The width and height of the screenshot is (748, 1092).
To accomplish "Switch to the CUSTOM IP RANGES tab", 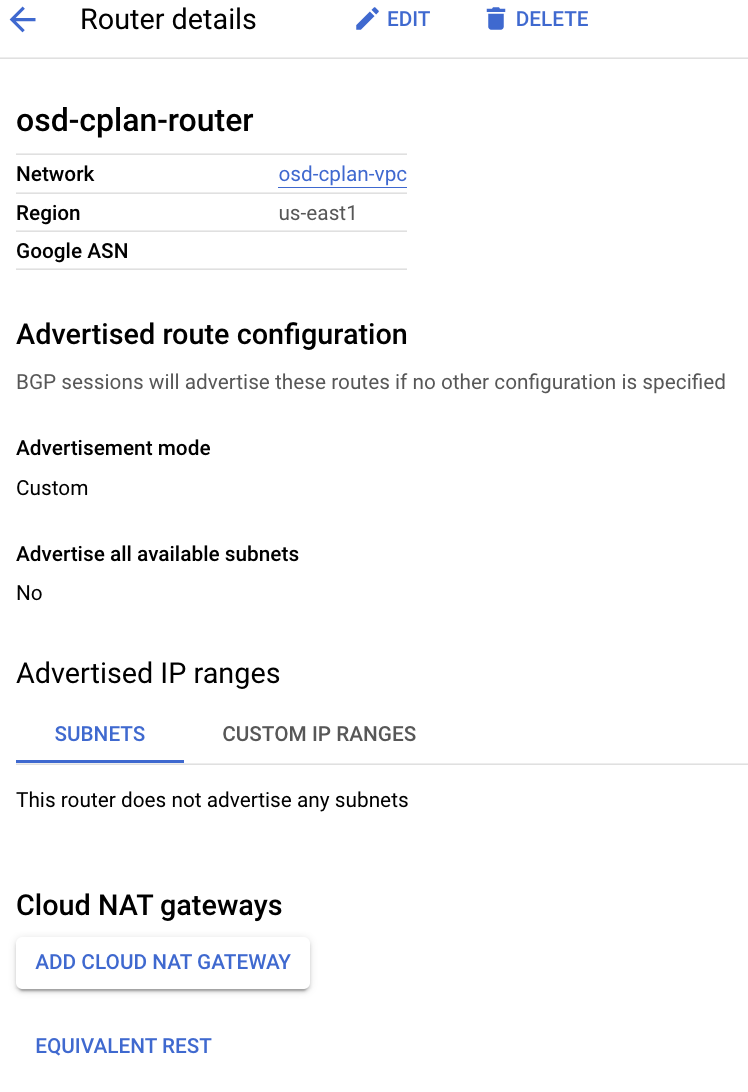I will [x=319, y=734].
